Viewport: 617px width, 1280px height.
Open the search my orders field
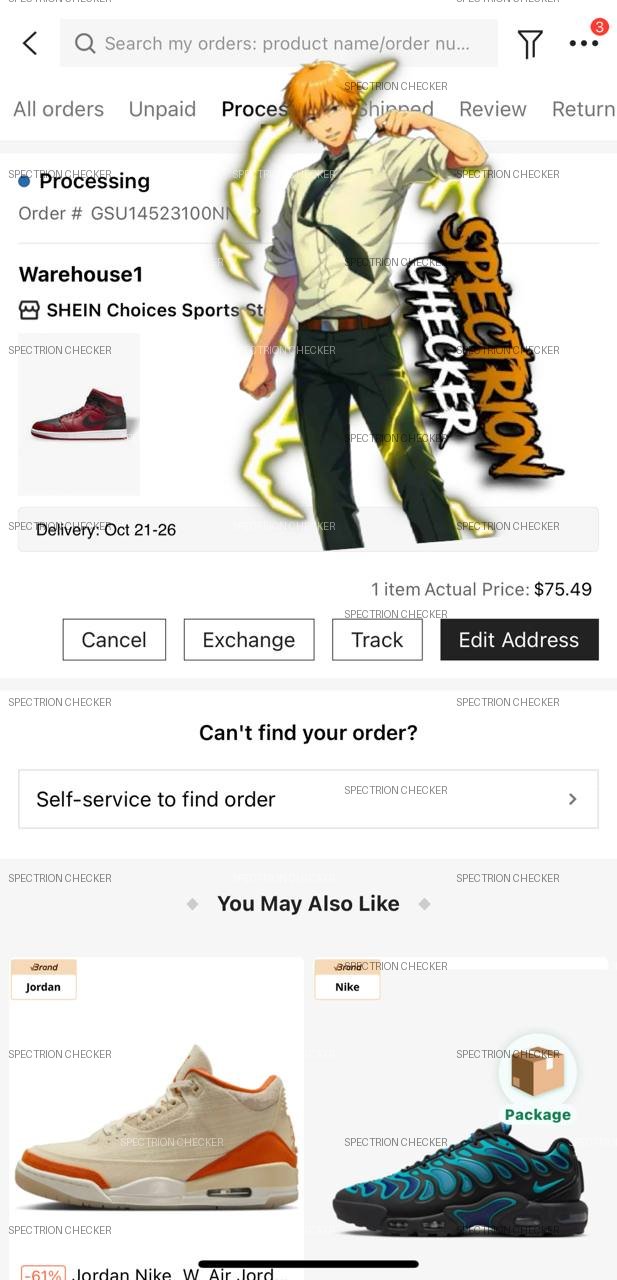click(280, 43)
